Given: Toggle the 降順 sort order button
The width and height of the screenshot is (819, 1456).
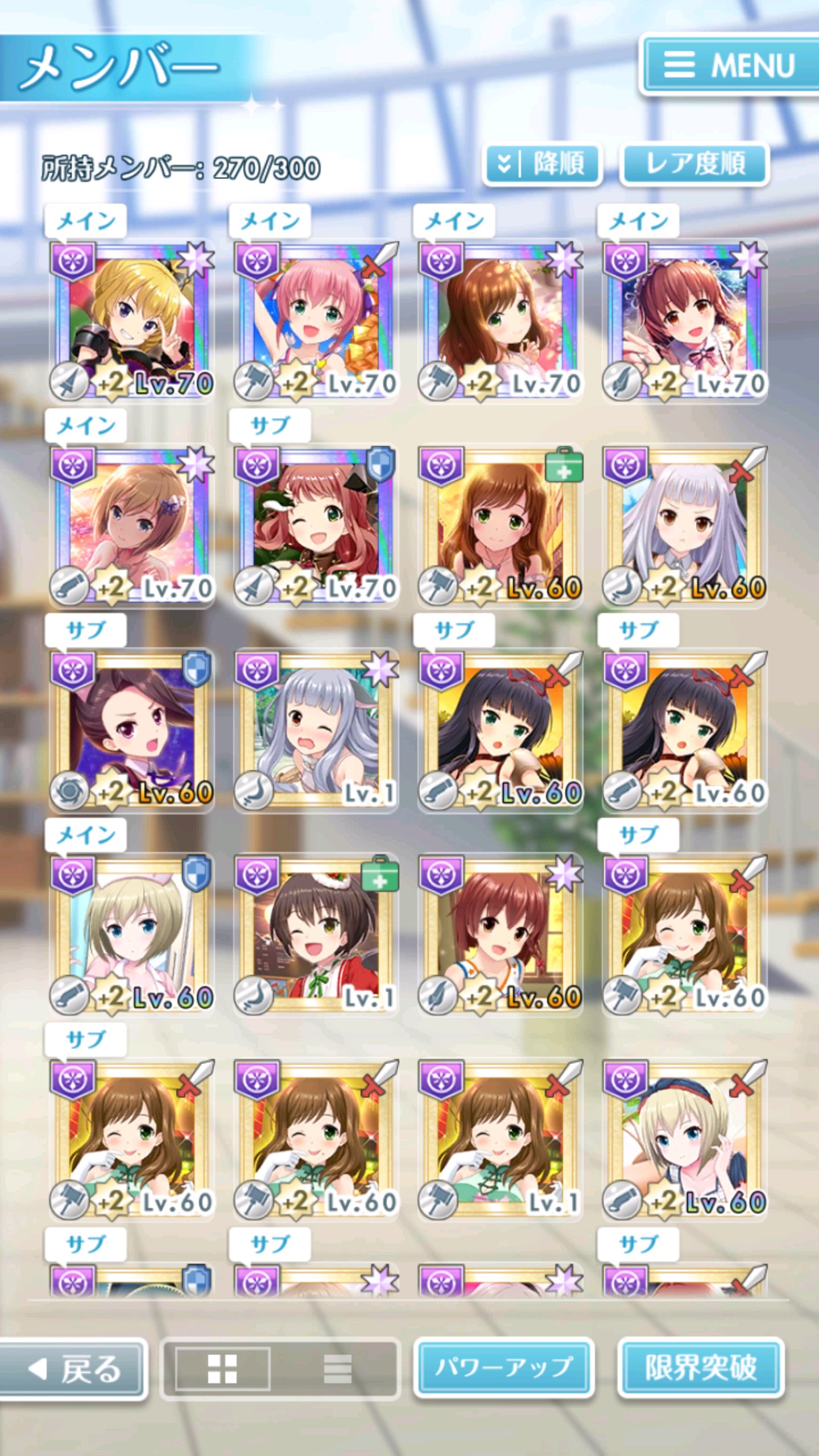Looking at the screenshot, I should click(x=542, y=164).
